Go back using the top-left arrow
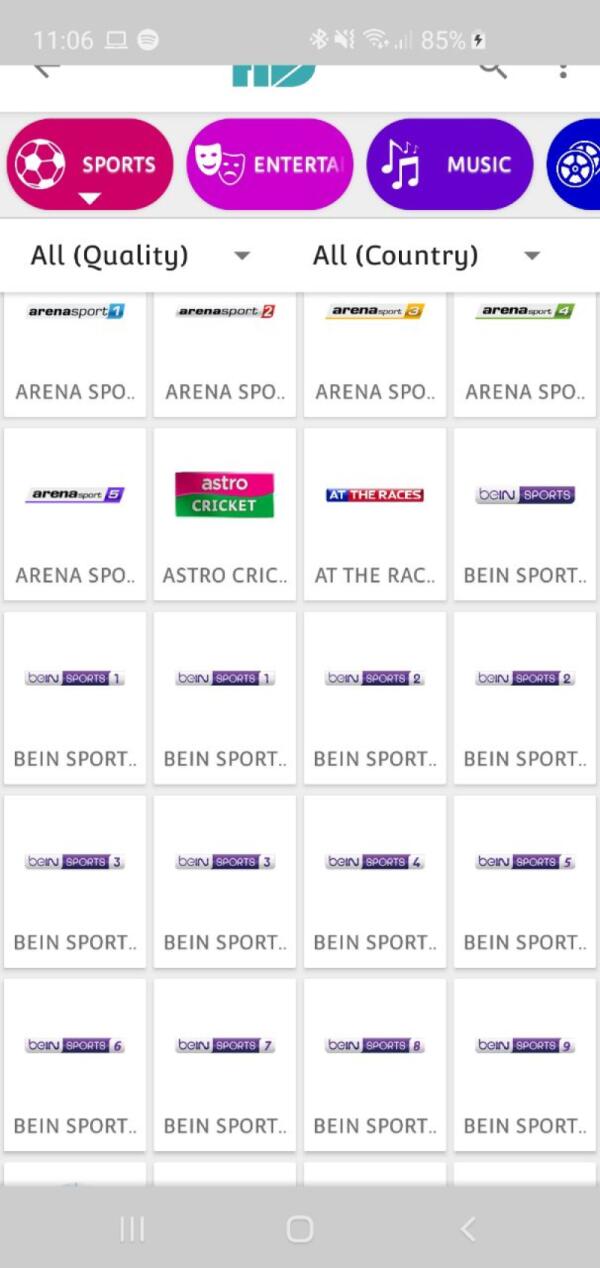Image resolution: width=600 pixels, height=1268 pixels. click(x=46, y=70)
